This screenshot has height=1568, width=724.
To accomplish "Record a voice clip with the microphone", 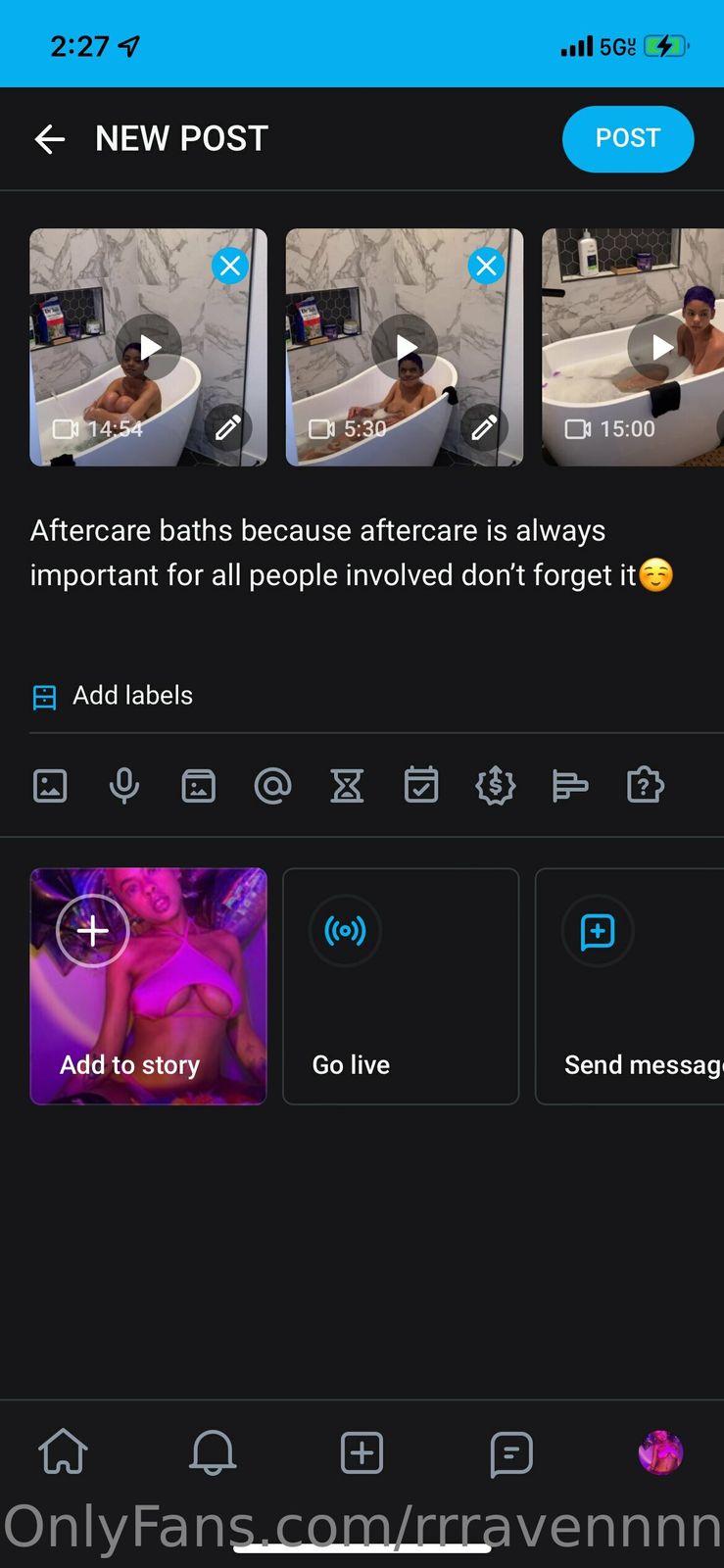I will tap(124, 786).
